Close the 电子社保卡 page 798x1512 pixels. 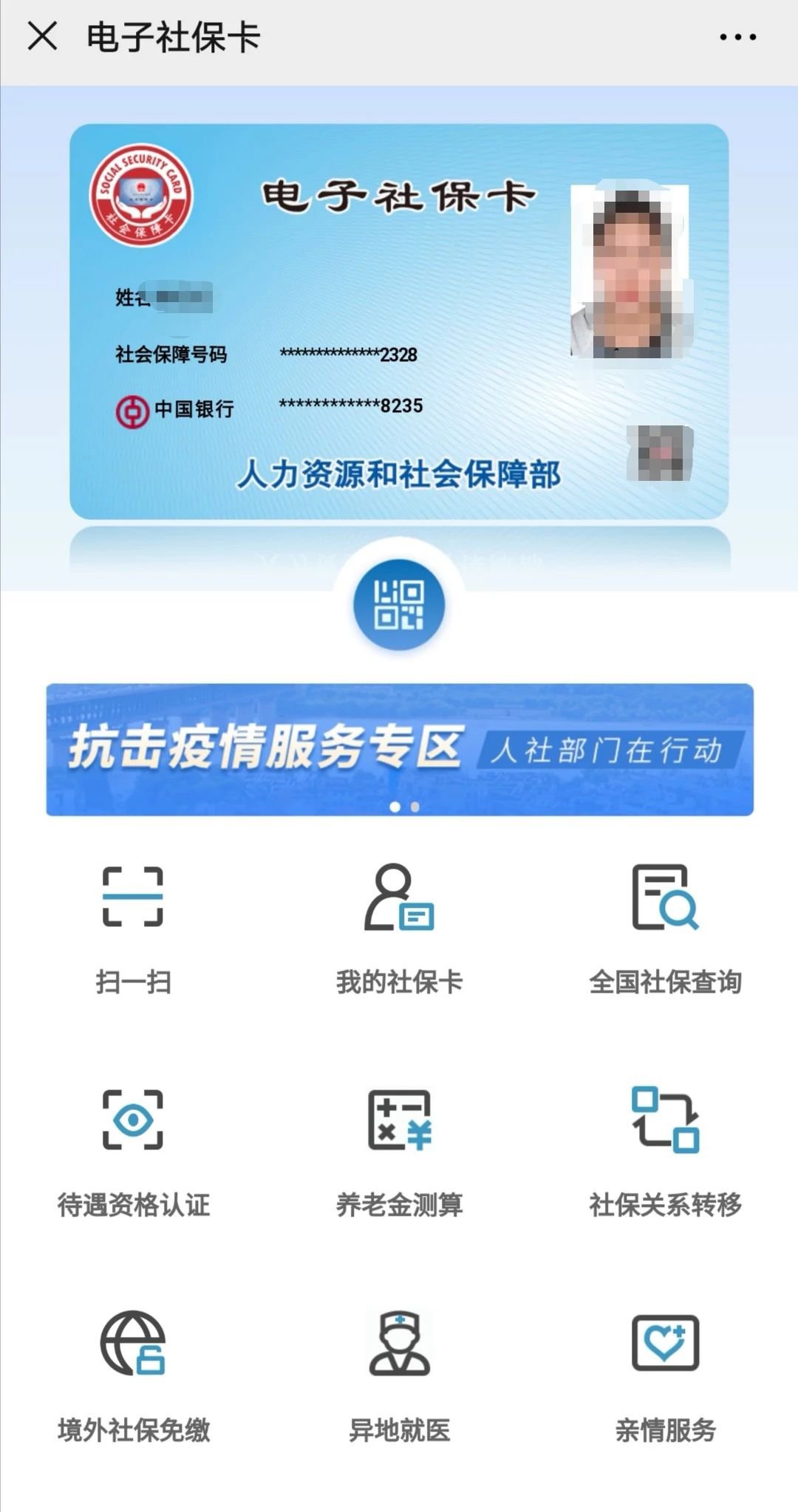[42, 36]
